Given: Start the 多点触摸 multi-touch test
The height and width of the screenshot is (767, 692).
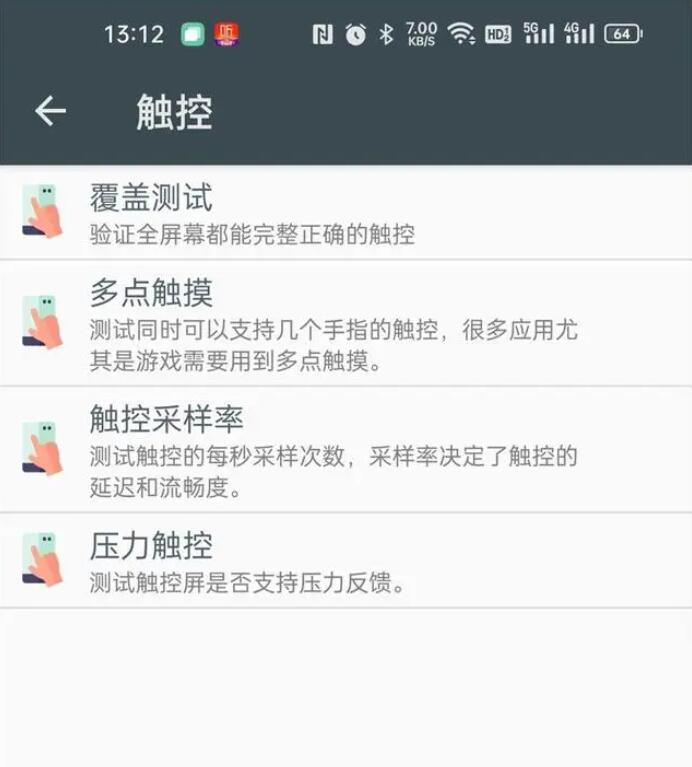Looking at the screenshot, I should click(300, 323).
